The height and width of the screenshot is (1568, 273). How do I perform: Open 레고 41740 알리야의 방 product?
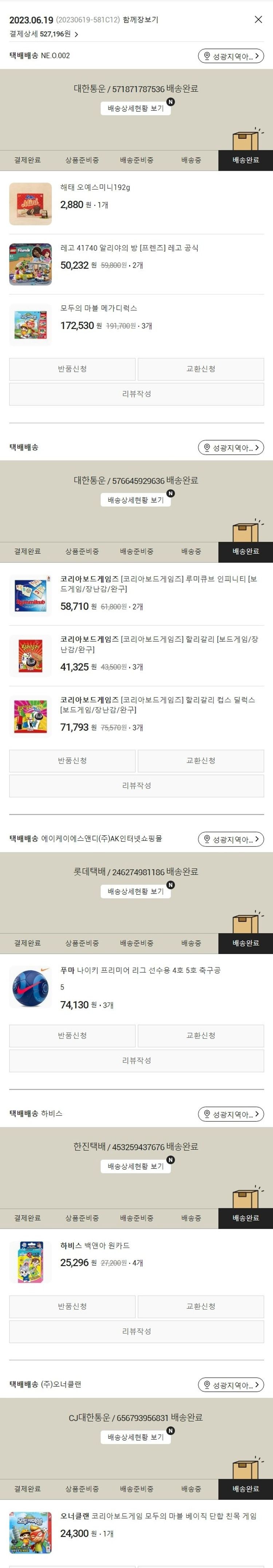129,248
